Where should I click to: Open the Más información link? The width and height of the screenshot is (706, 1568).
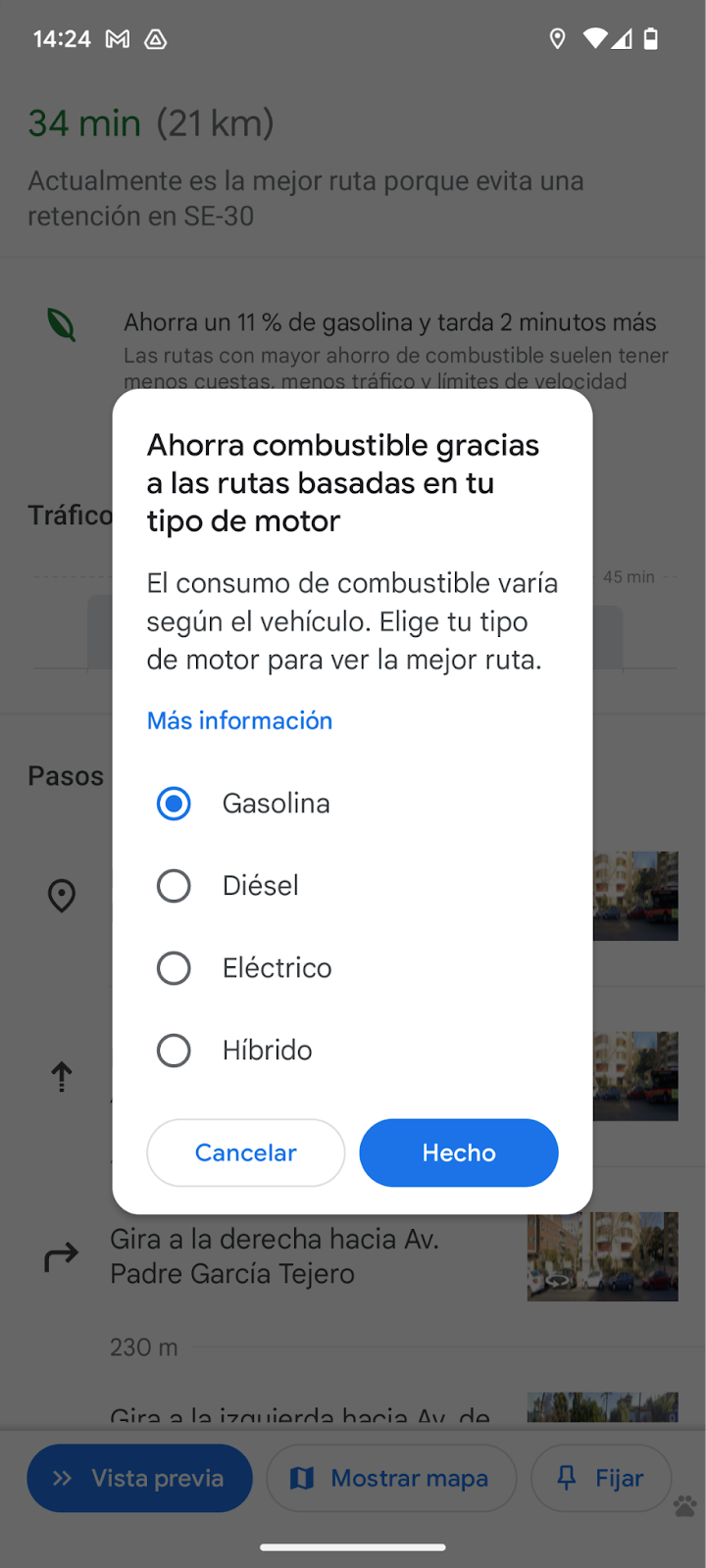click(x=239, y=720)
